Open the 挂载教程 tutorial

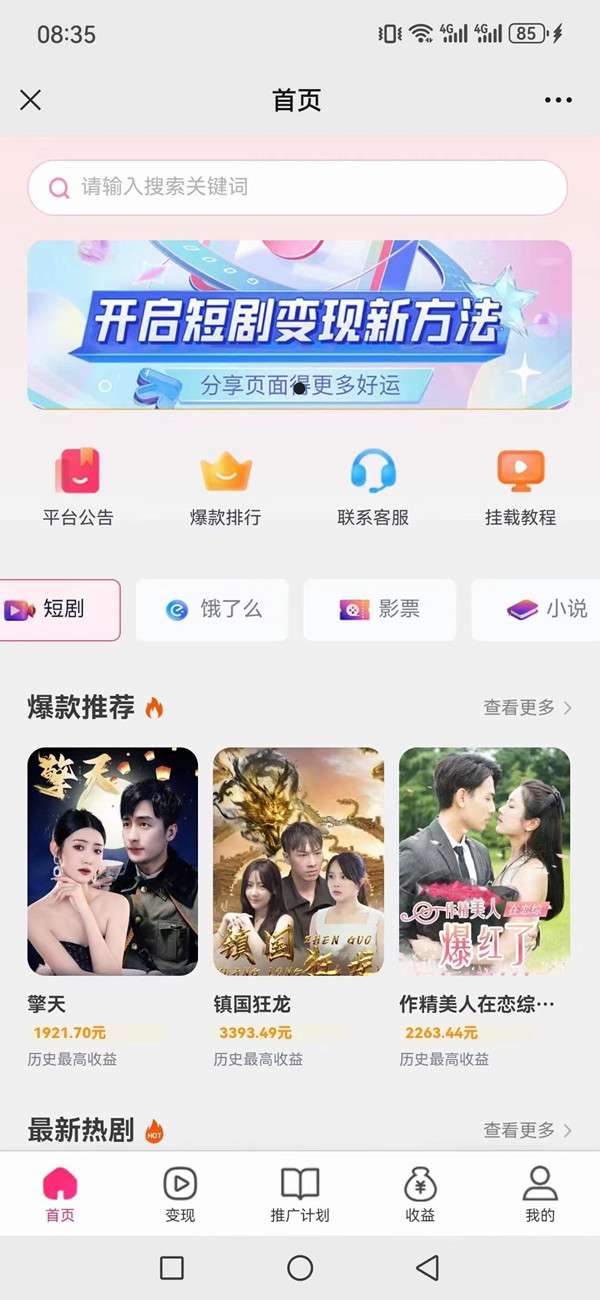(520, 488)
